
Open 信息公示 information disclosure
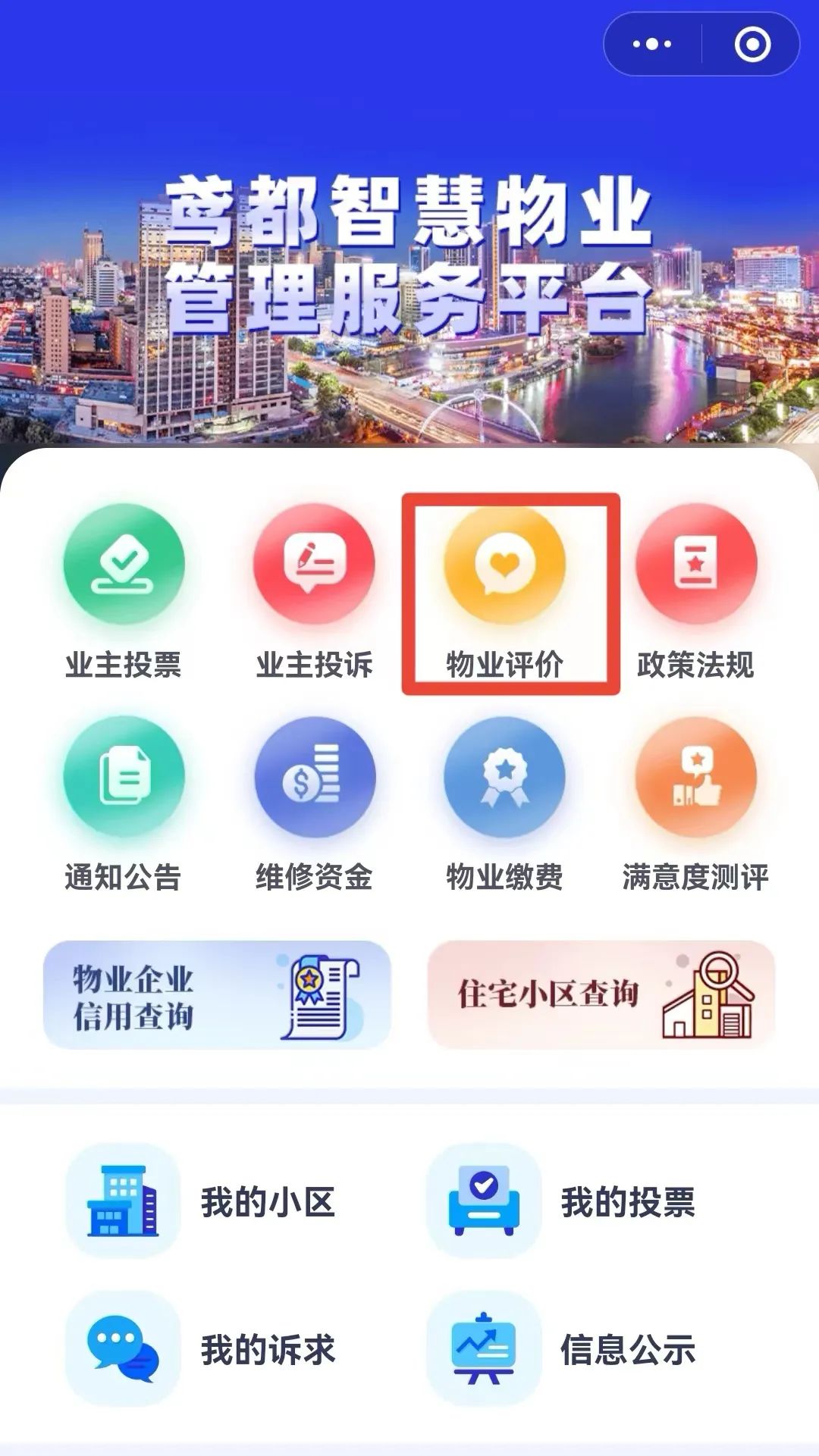pos(565,1350)
